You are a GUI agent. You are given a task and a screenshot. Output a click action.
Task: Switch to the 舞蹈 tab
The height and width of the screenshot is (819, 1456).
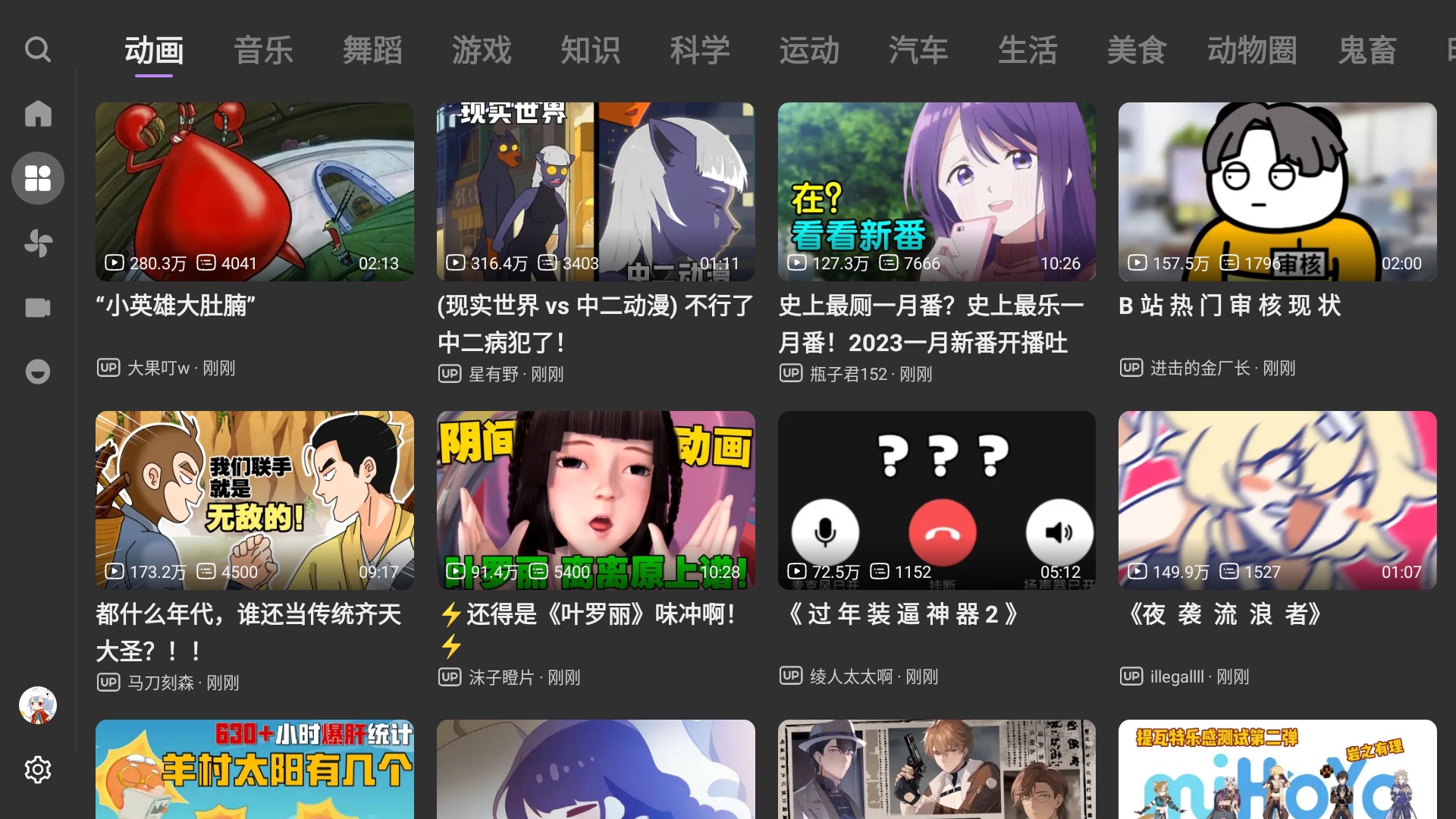372,50
